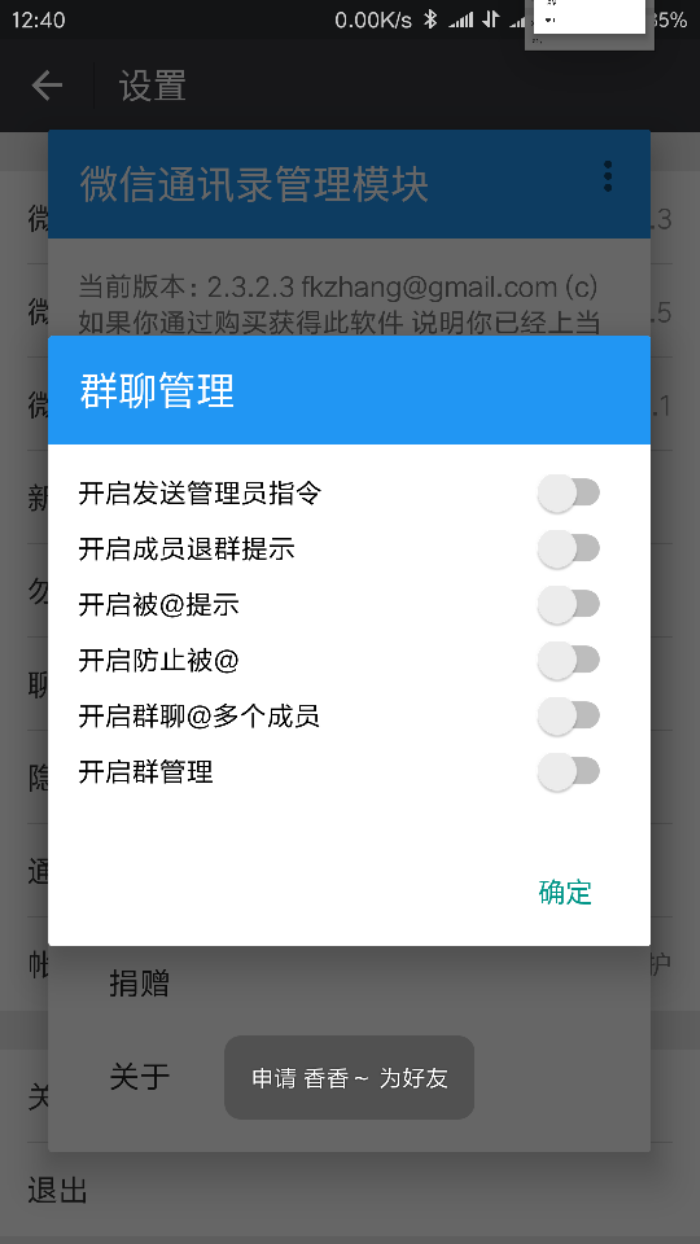
Task: Enable 开启发送管理员指令 switch
Action: (568, 493)
